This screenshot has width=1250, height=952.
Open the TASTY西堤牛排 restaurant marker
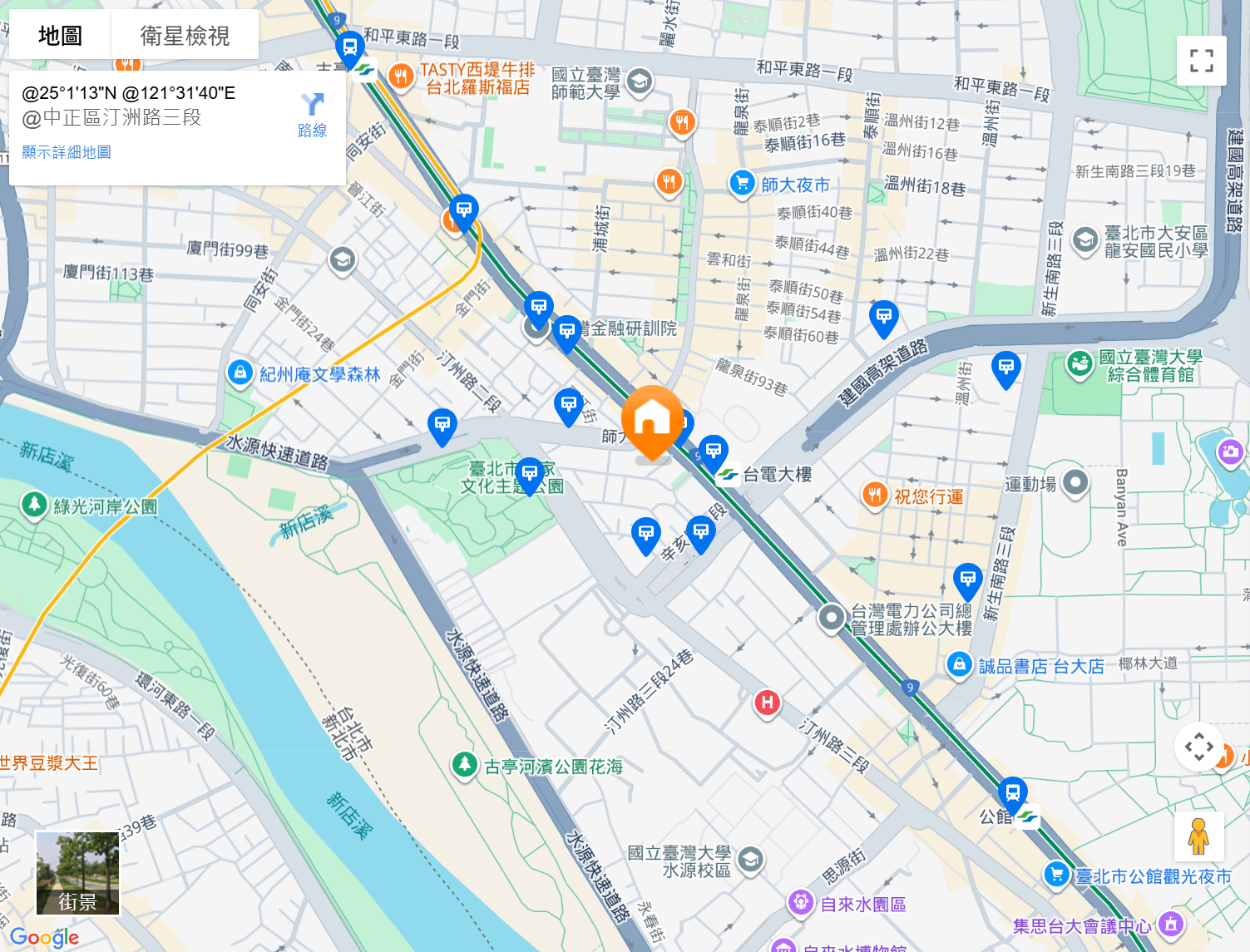tap(401, 77)
